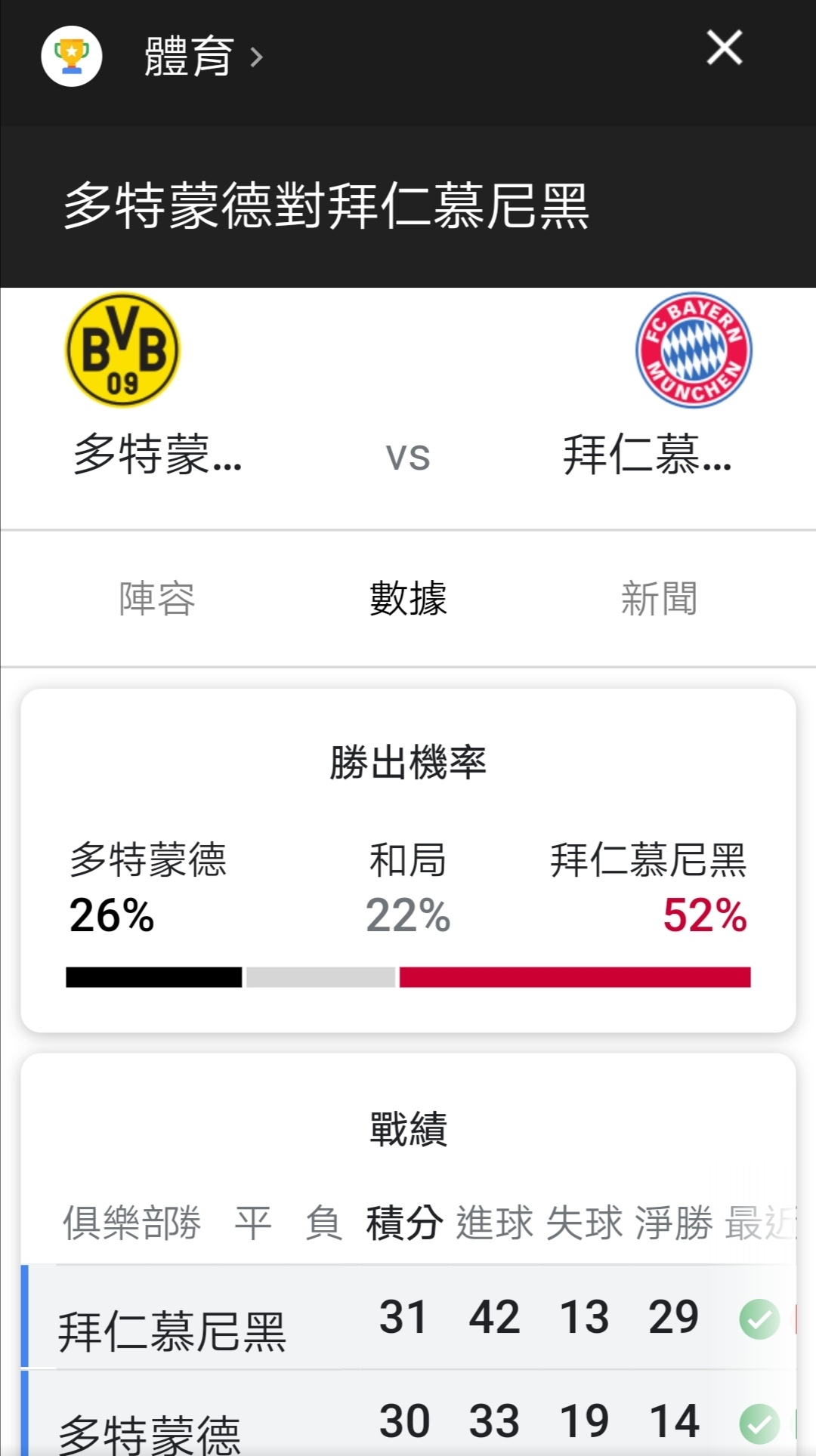
Task: Open the 體育 sports link in the header
Action: point(202,57)
